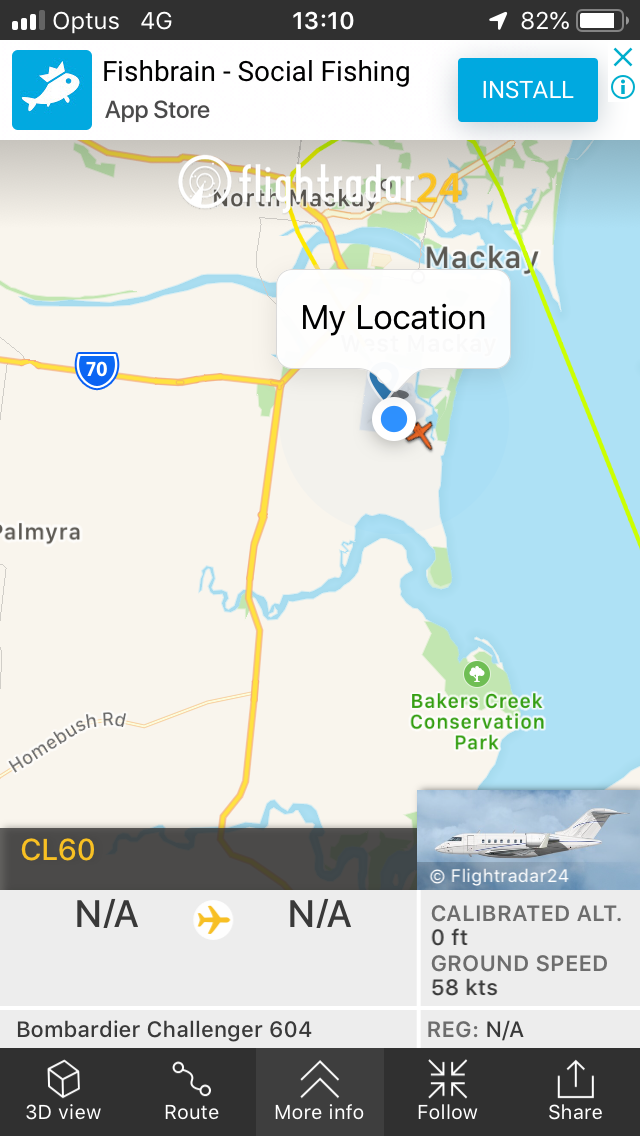The width and height of the screenshot is (640, 1136).
Task: Install the Fishbrain app from ad
Action: (x=528, y=90)
